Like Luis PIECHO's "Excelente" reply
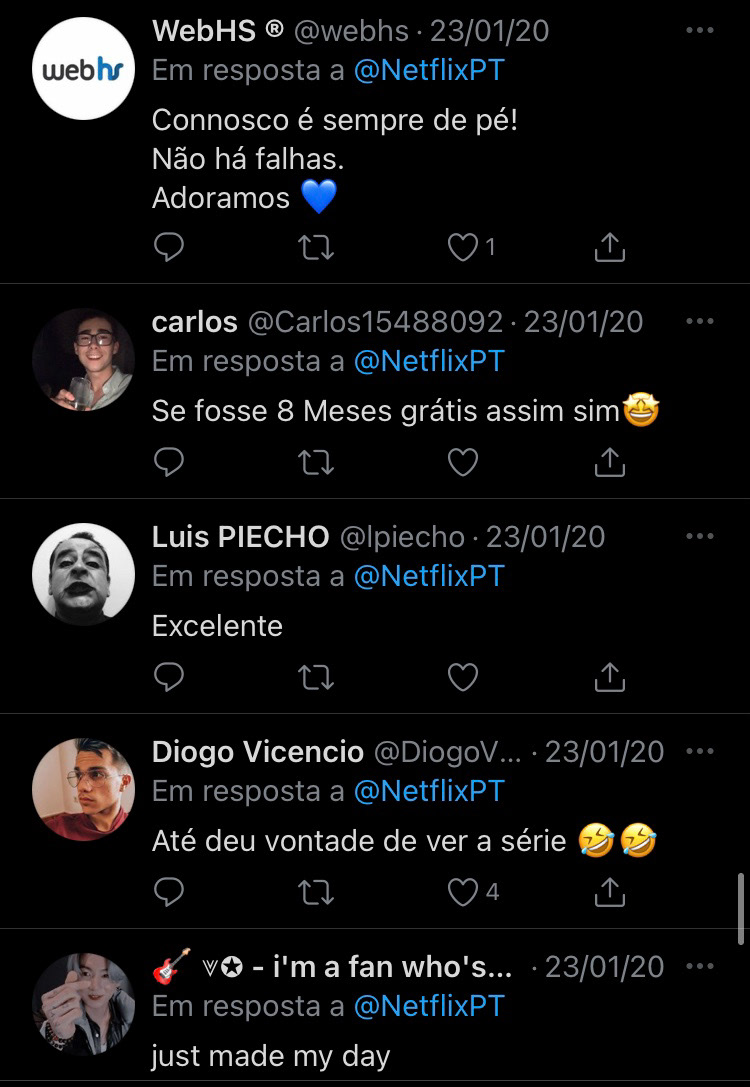 pyautogui.click(x=462, y=678)
